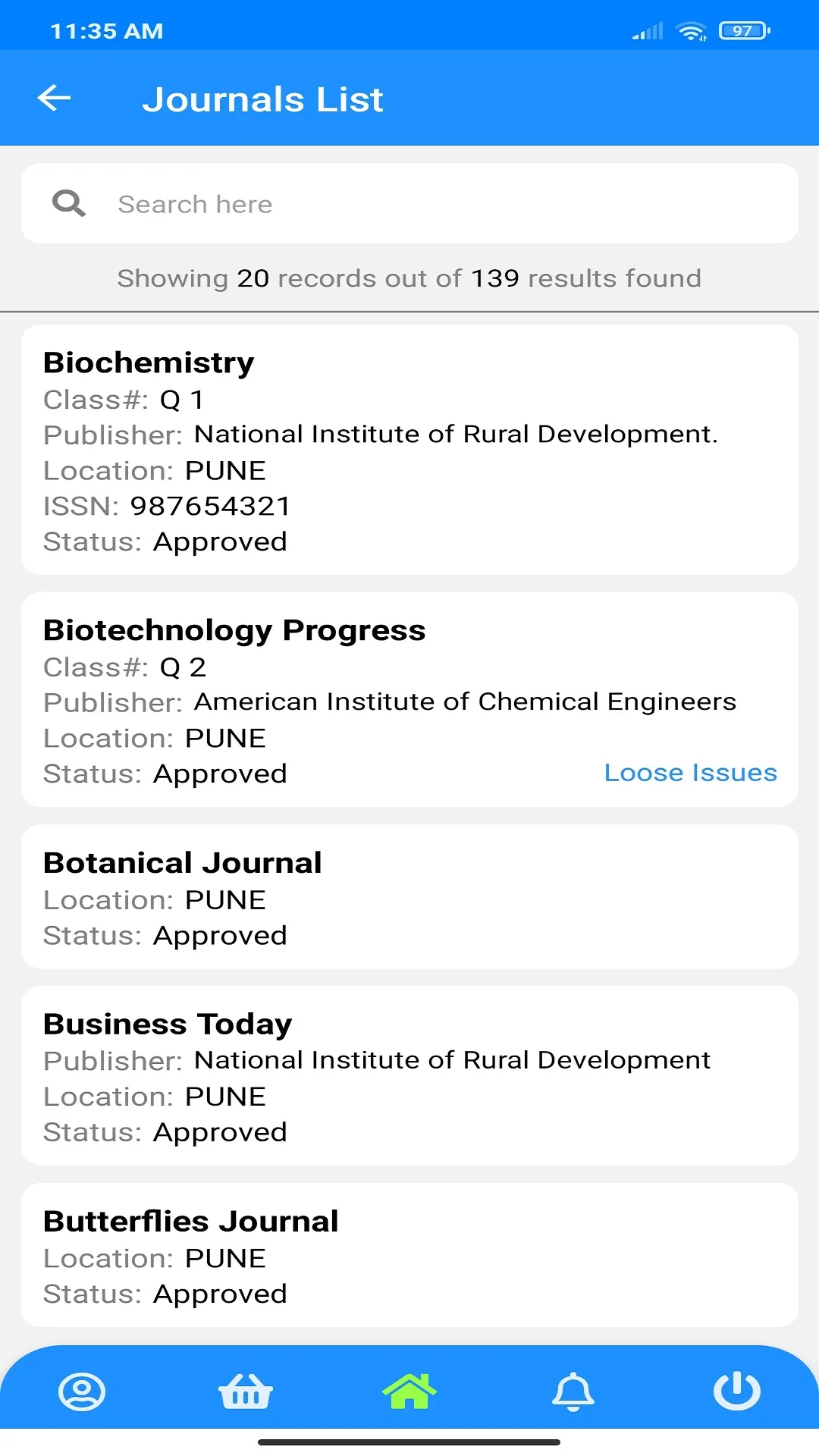The width and height of the screenshot is (819, 1456).
Task: Tap the Journals List title
Action: tap(263, 99)
